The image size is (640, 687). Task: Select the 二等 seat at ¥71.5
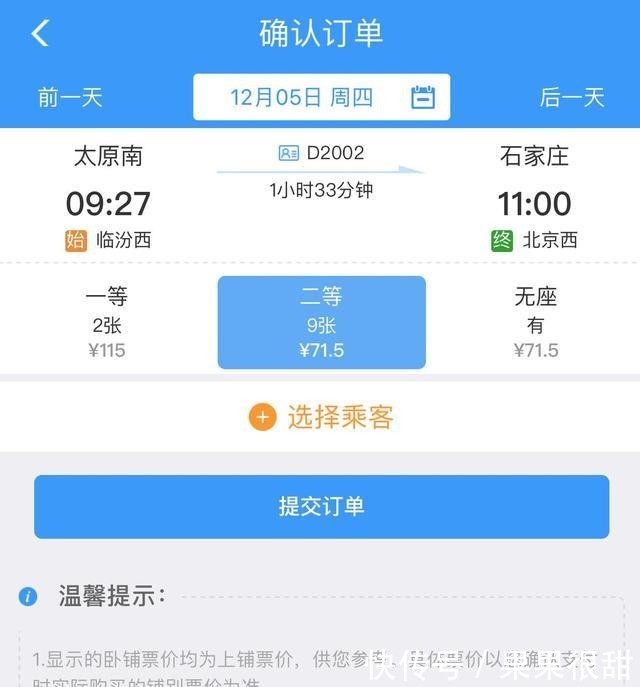click(321, 322)
